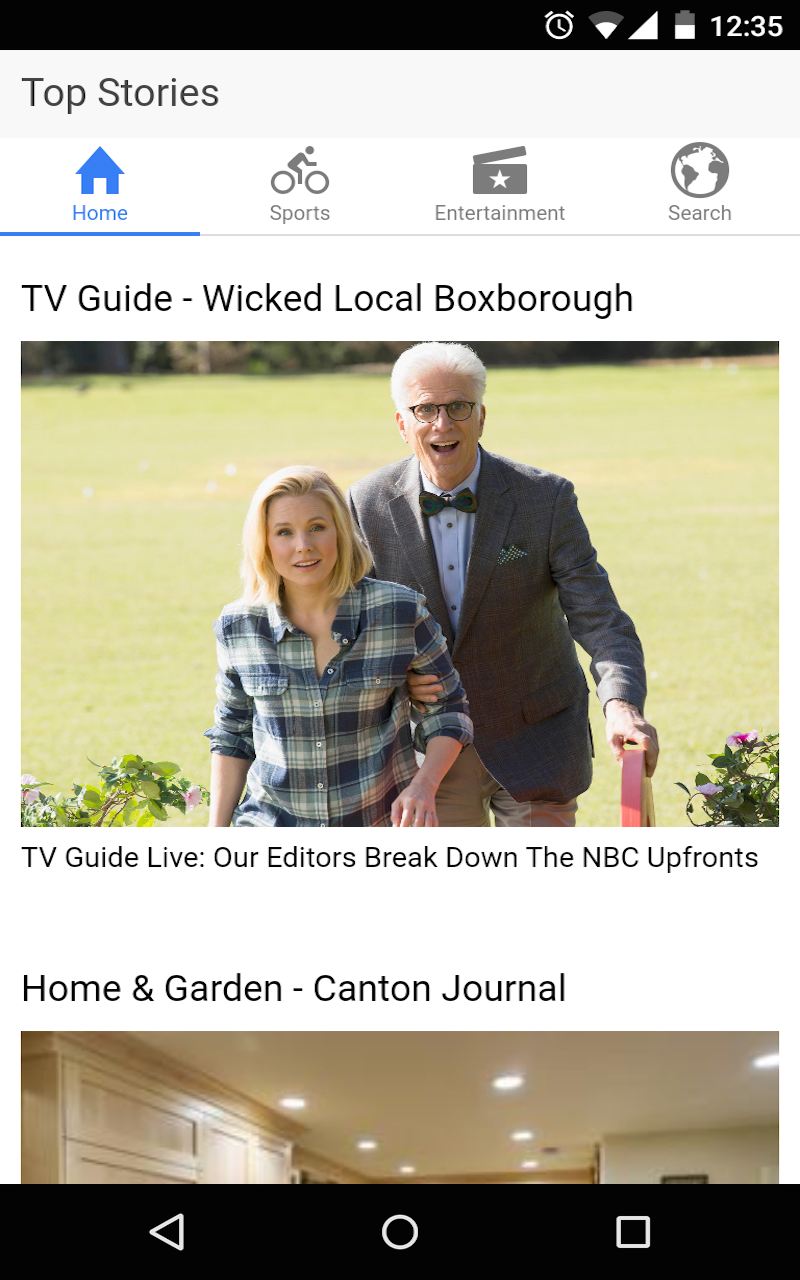This screenshot has width=800, height=1280.
Task: Go to the Search tab
Action: (x=700, y=186)
